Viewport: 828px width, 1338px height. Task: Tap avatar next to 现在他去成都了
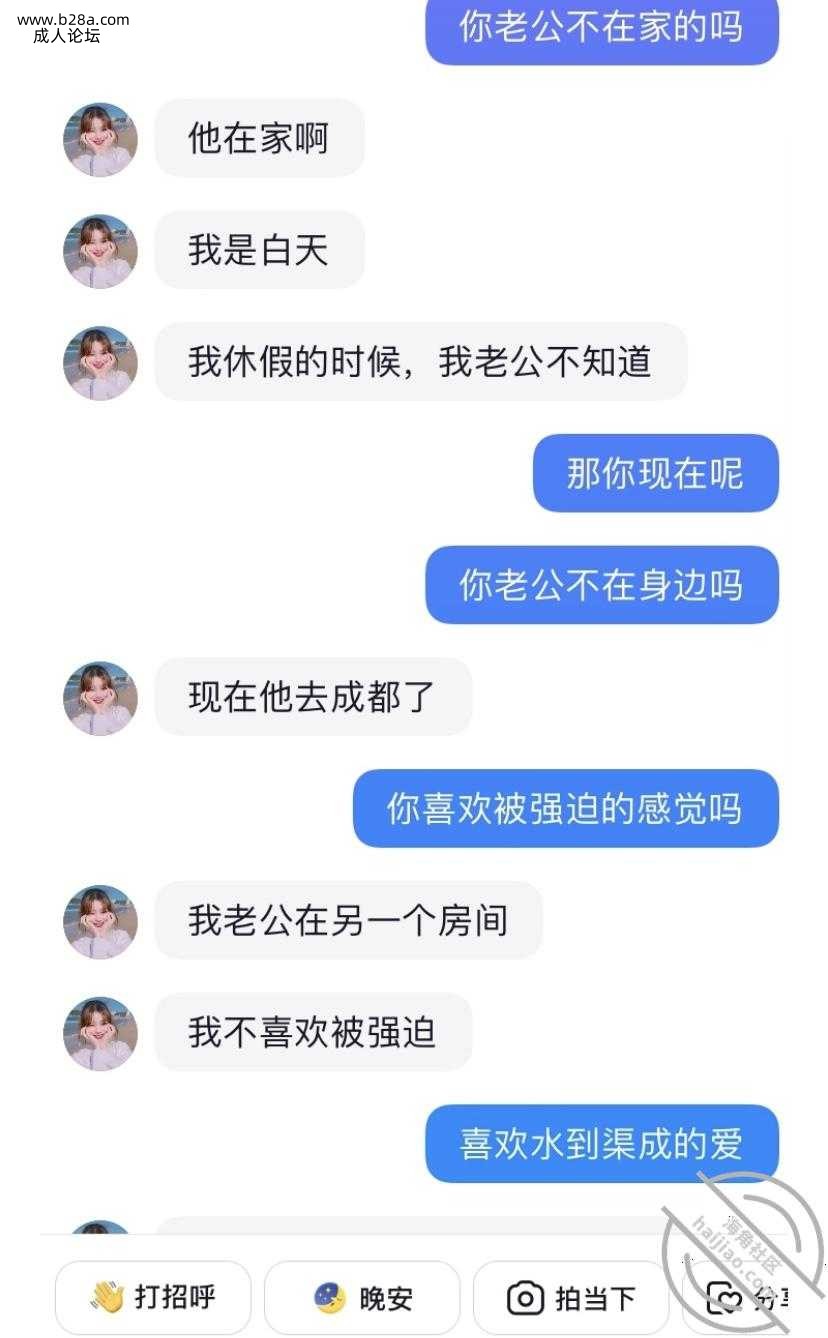[x=100, y=698]
